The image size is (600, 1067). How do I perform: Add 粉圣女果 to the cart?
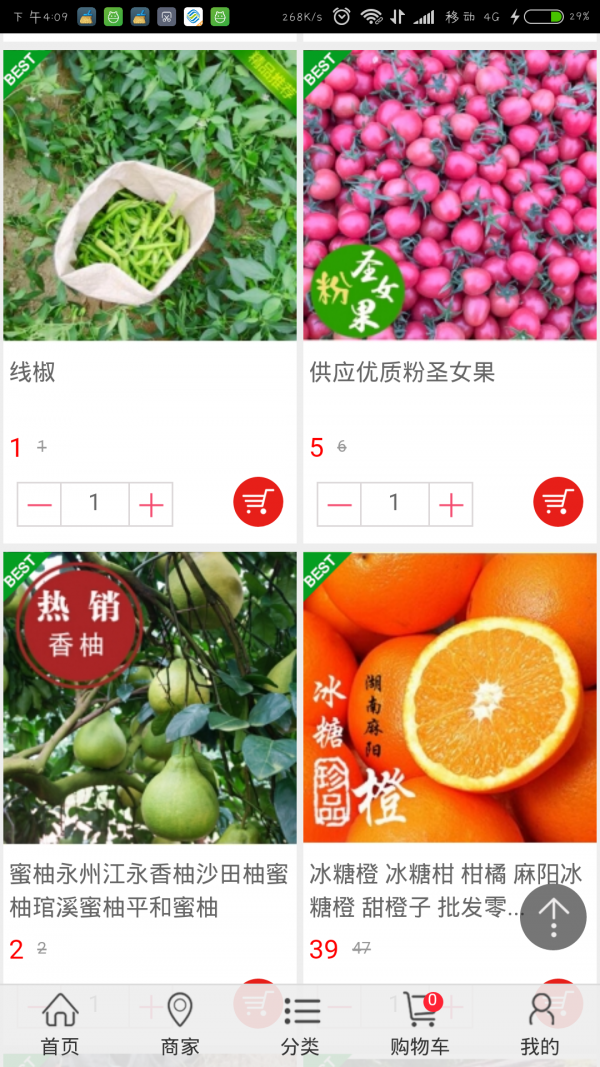pos(558,502)
